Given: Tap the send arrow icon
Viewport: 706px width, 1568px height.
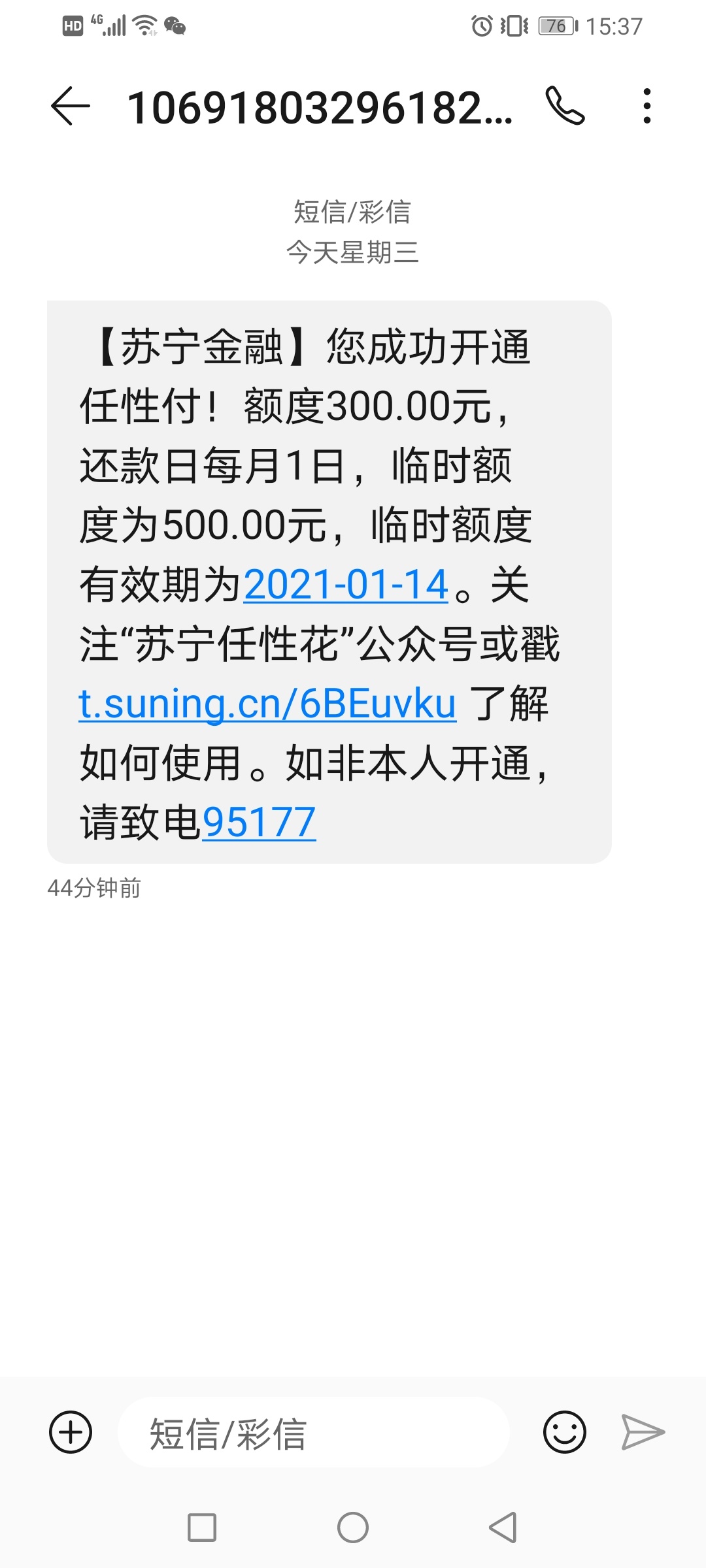Looking at the screenshot, I should click(643, 1433).
